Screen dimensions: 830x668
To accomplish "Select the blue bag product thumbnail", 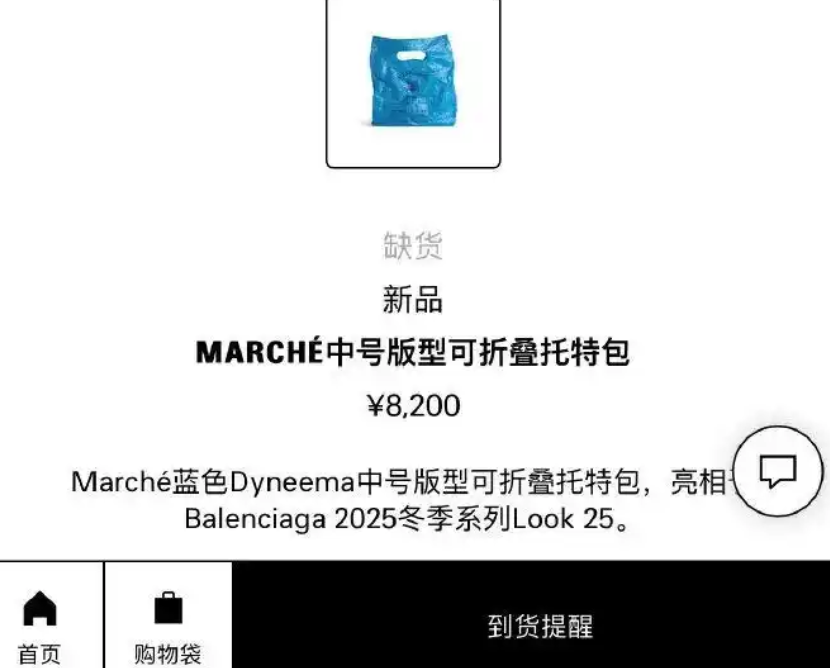I will (413, 82).
